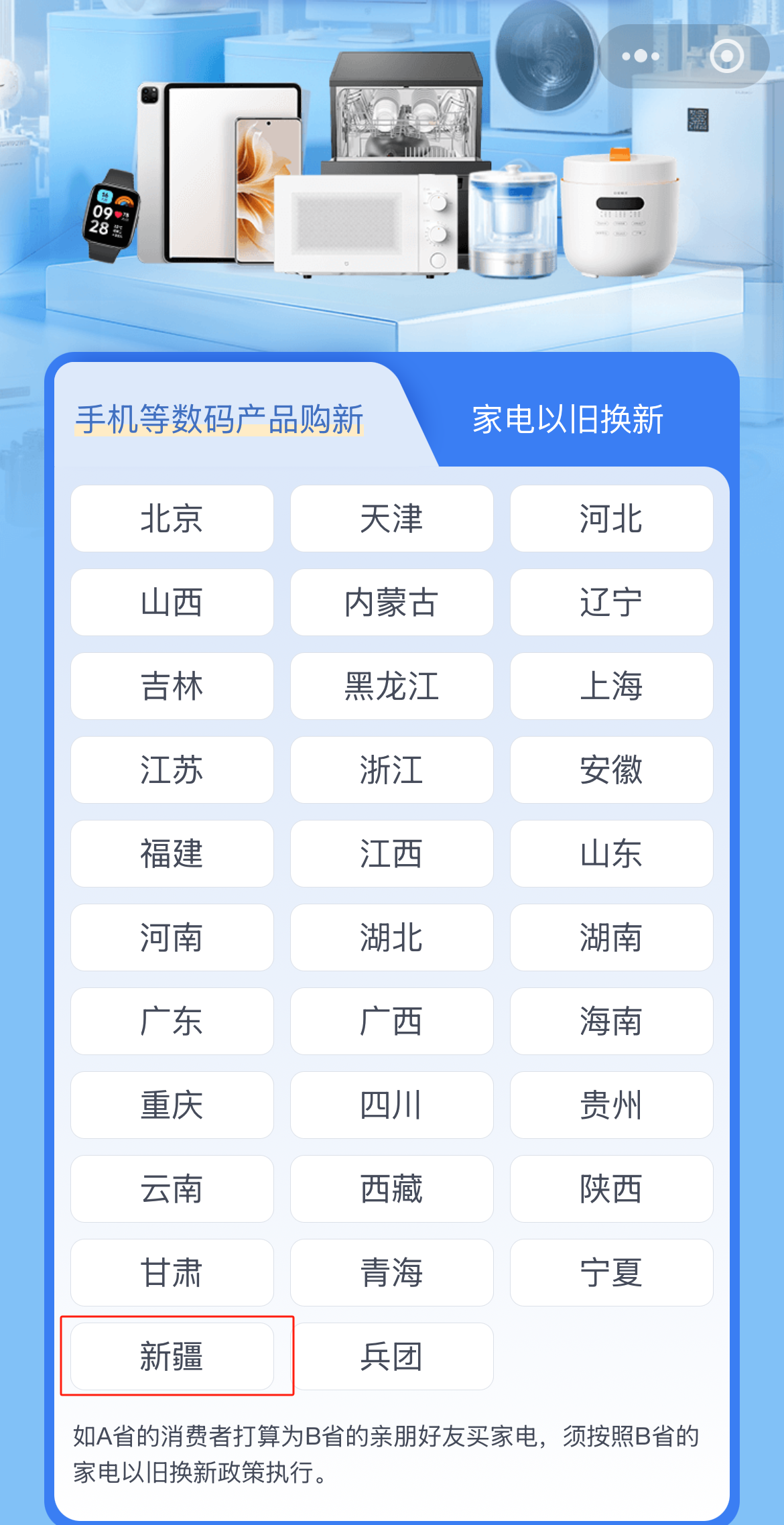This screenshot has width=784, height=1525.
Task: Select 上海 from the grid
Action: click(x=611, y=686)
